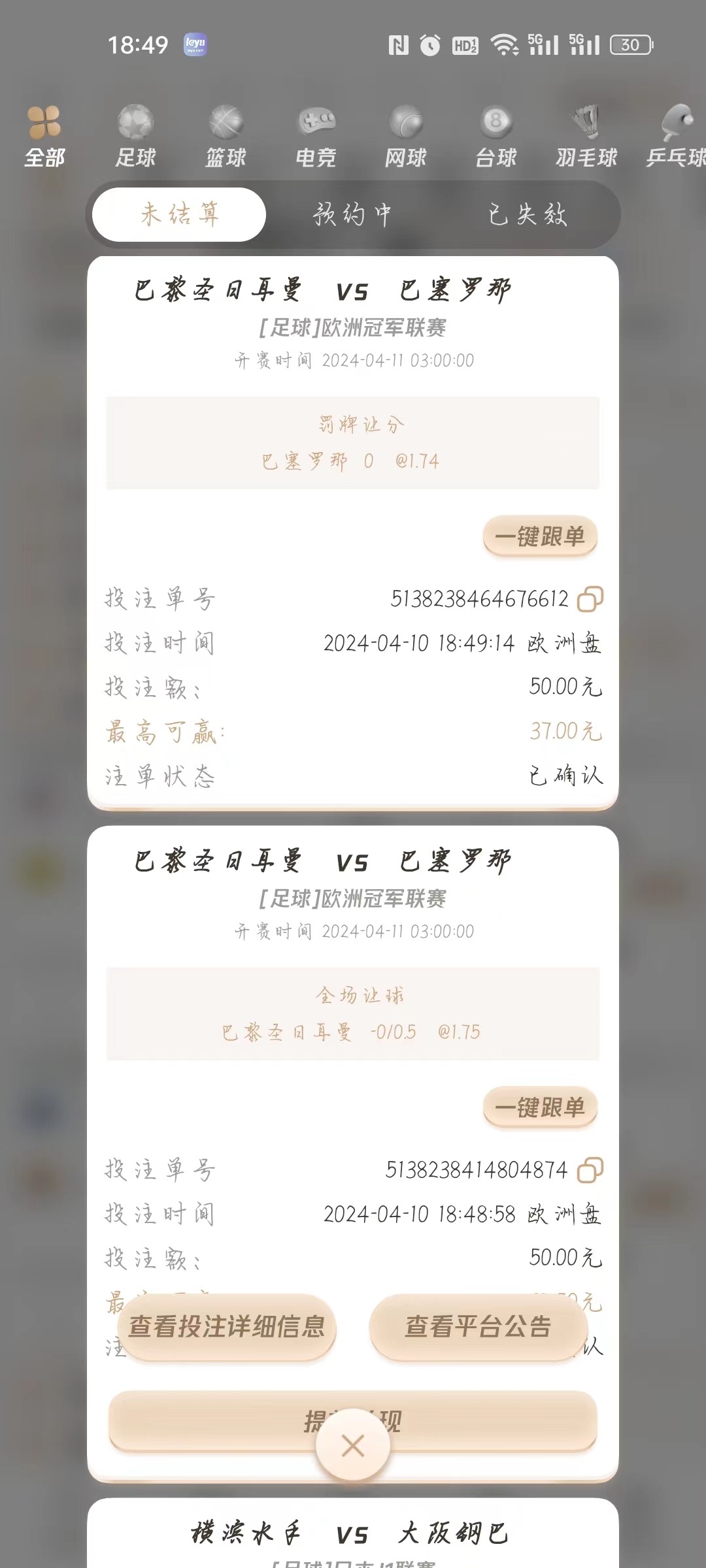The width and height of the screenshot is (706, 1568).
Task: Switch to the 足球 category
Action: pos(135,136)
